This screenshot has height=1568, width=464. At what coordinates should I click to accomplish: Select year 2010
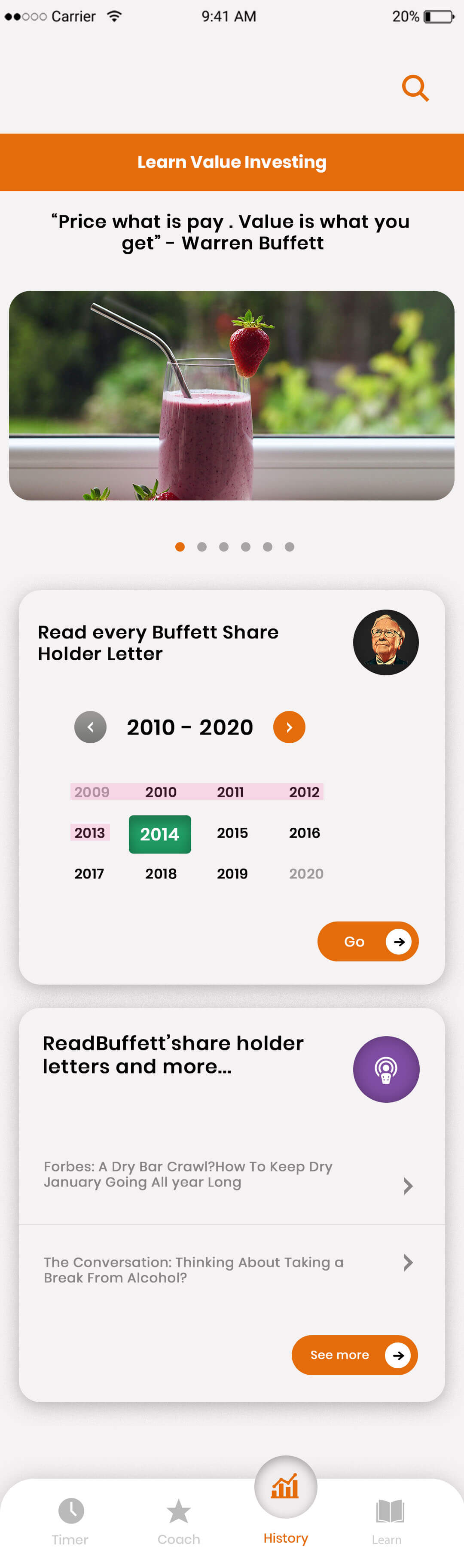tap(161, 792)
